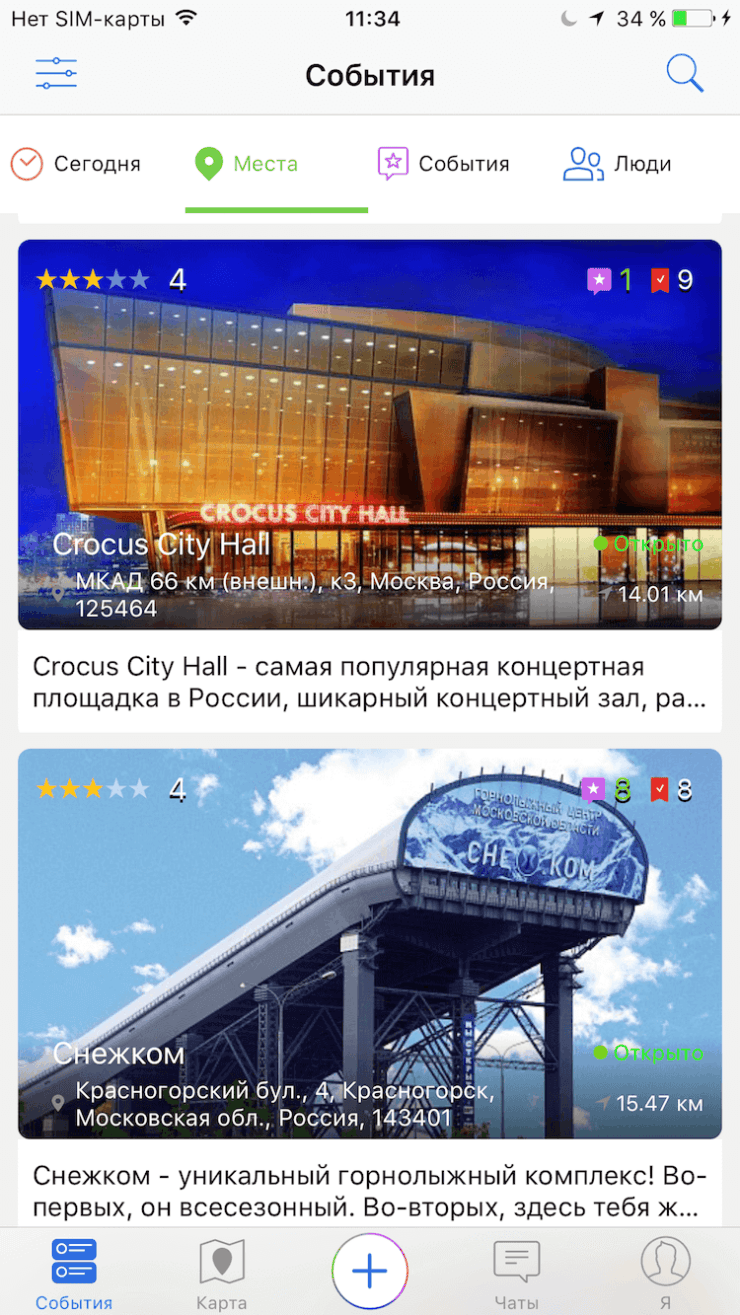740x1315 pixels.
Task: Tap the red bookmark badge on Снежком card
Action: pyautogui.click(x=660, y=790)
